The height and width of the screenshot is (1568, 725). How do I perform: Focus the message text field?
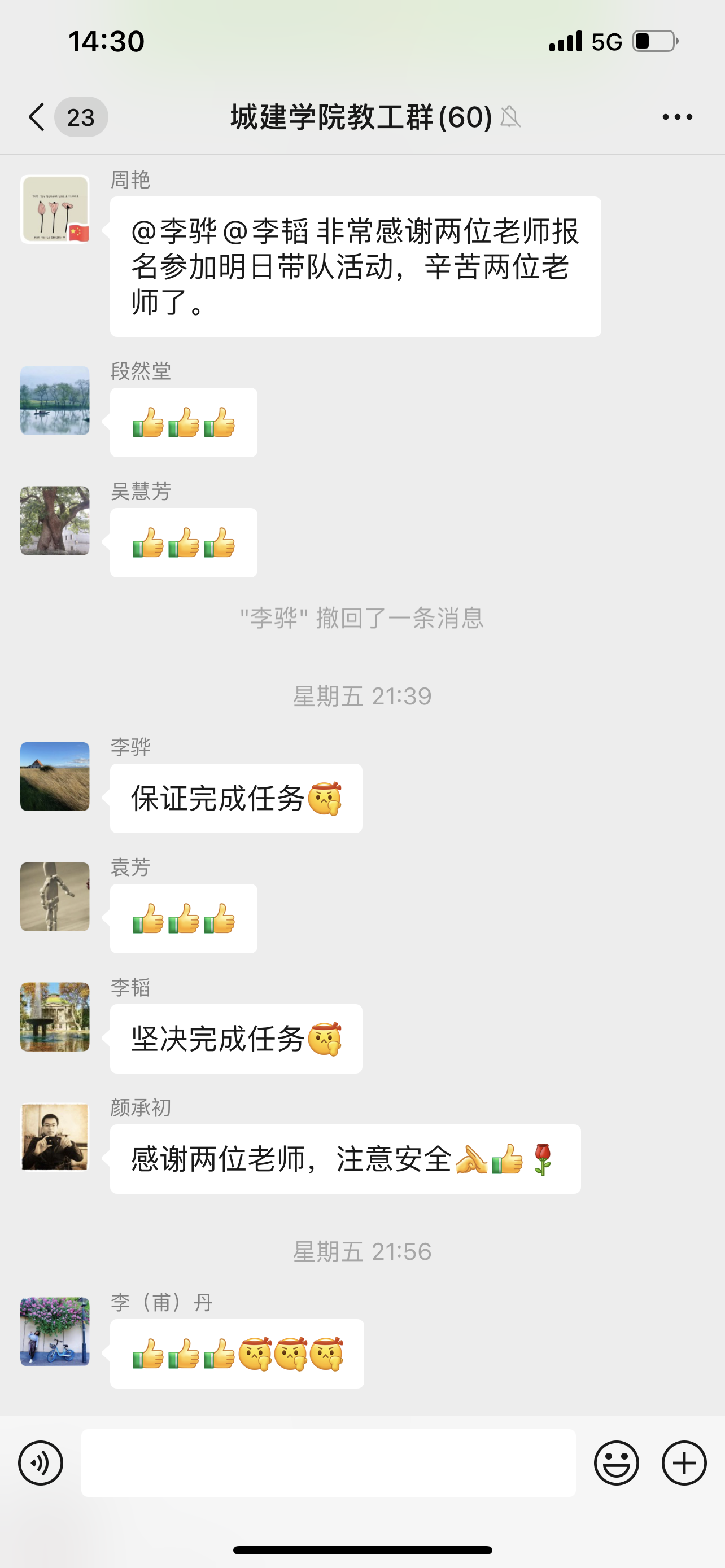(328, 1462)
